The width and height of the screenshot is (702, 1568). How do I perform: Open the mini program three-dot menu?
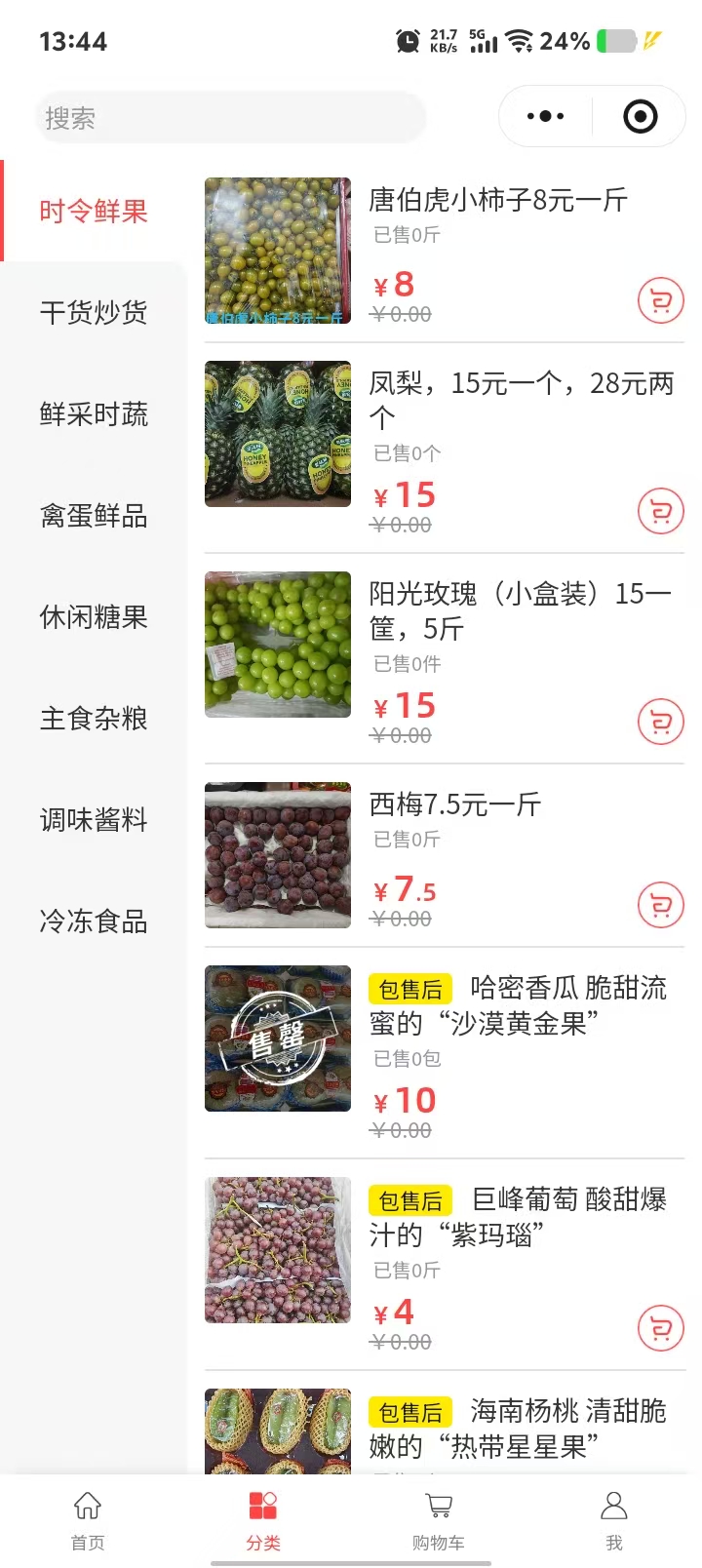545,116
